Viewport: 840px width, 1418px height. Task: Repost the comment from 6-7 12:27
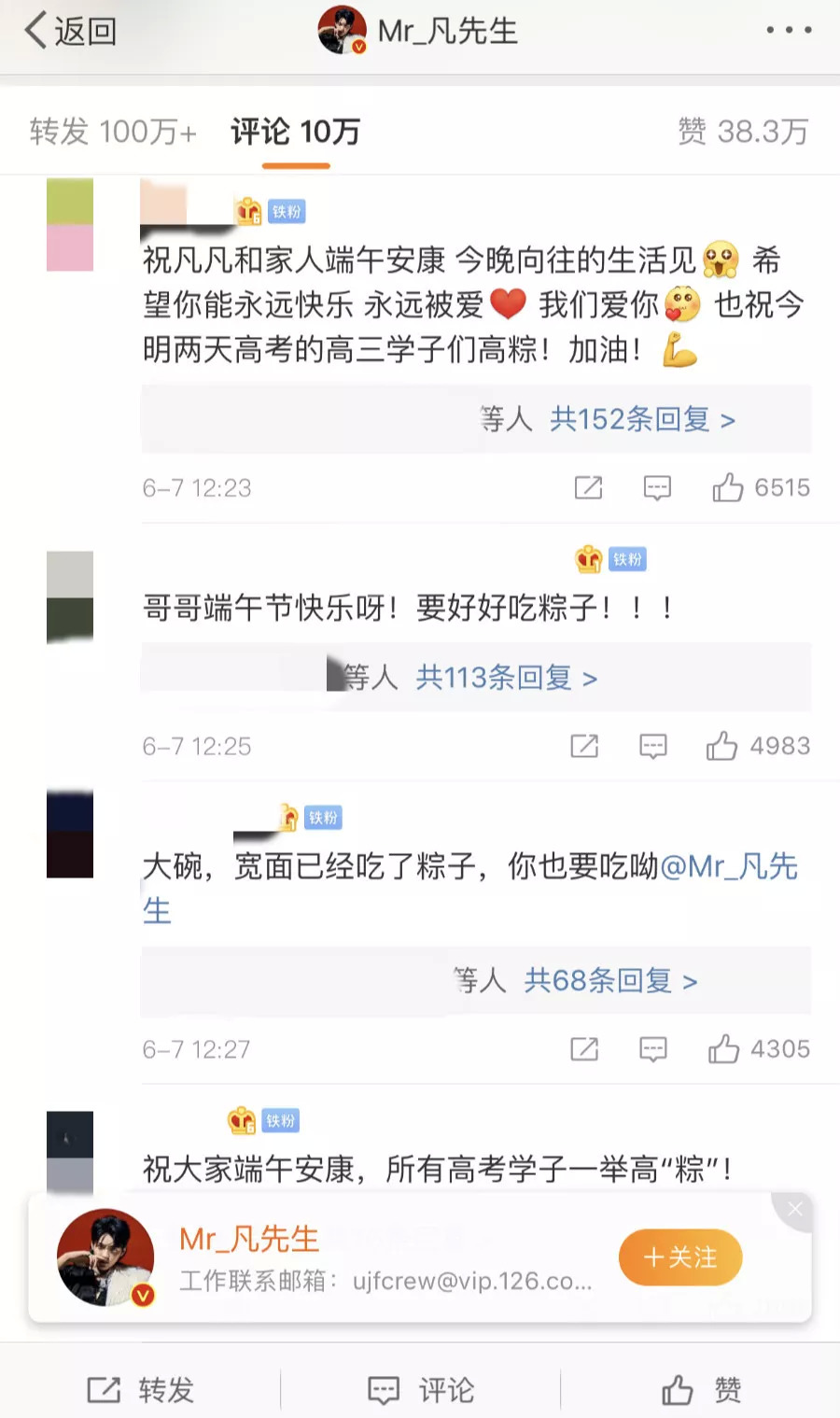coord(584,1049)
